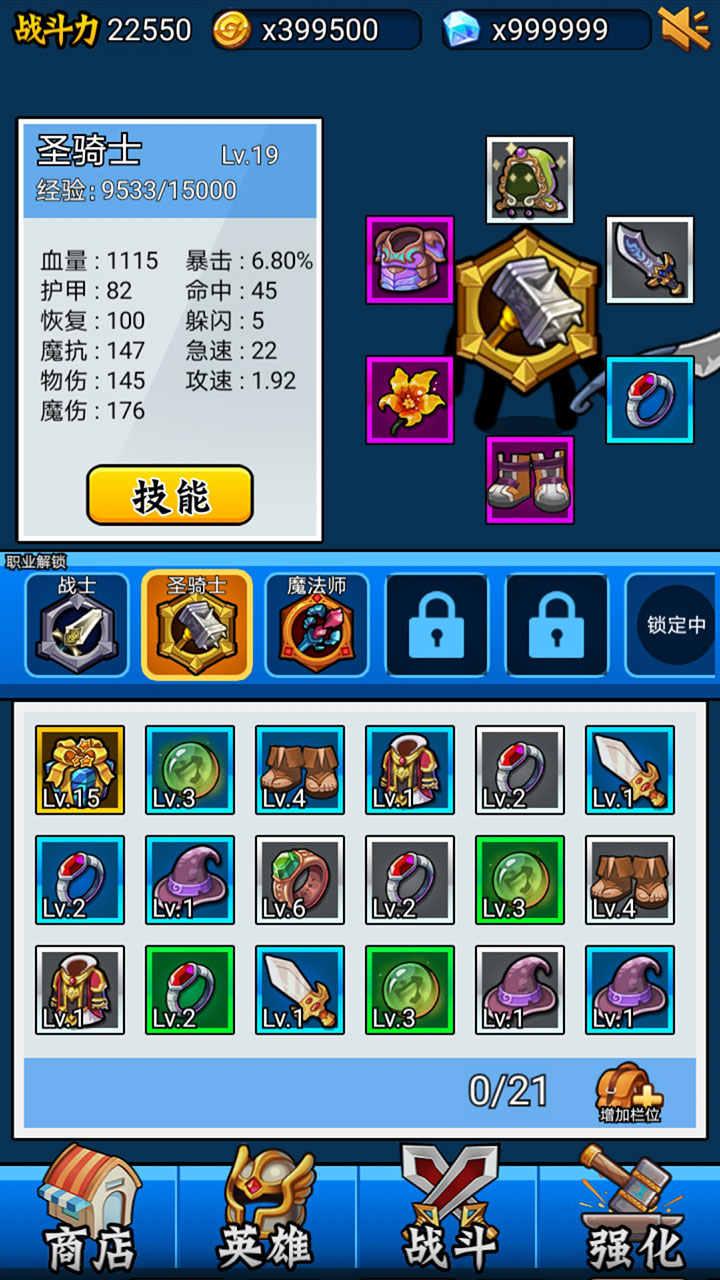Toggle the mute sound icon

(x=684, y=28)
